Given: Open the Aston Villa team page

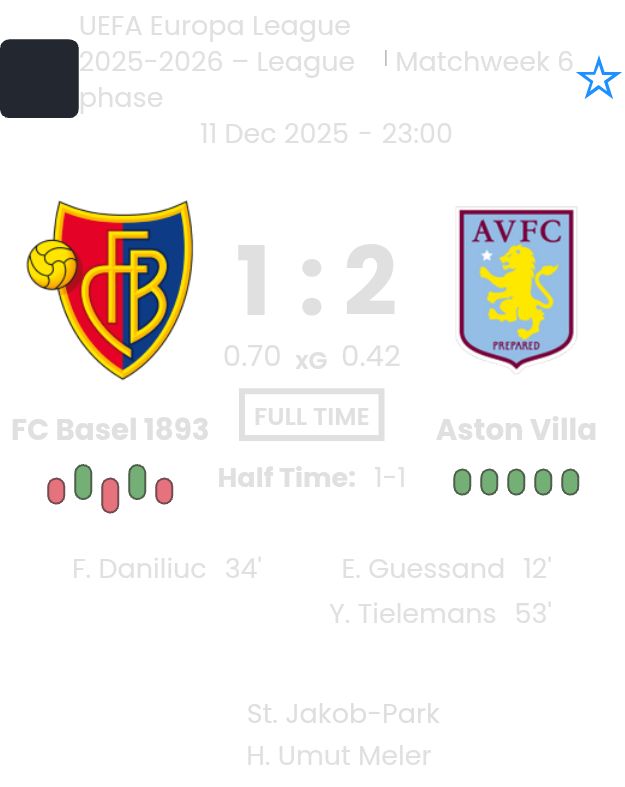Looking at the screenshot, I should [515, 429].
